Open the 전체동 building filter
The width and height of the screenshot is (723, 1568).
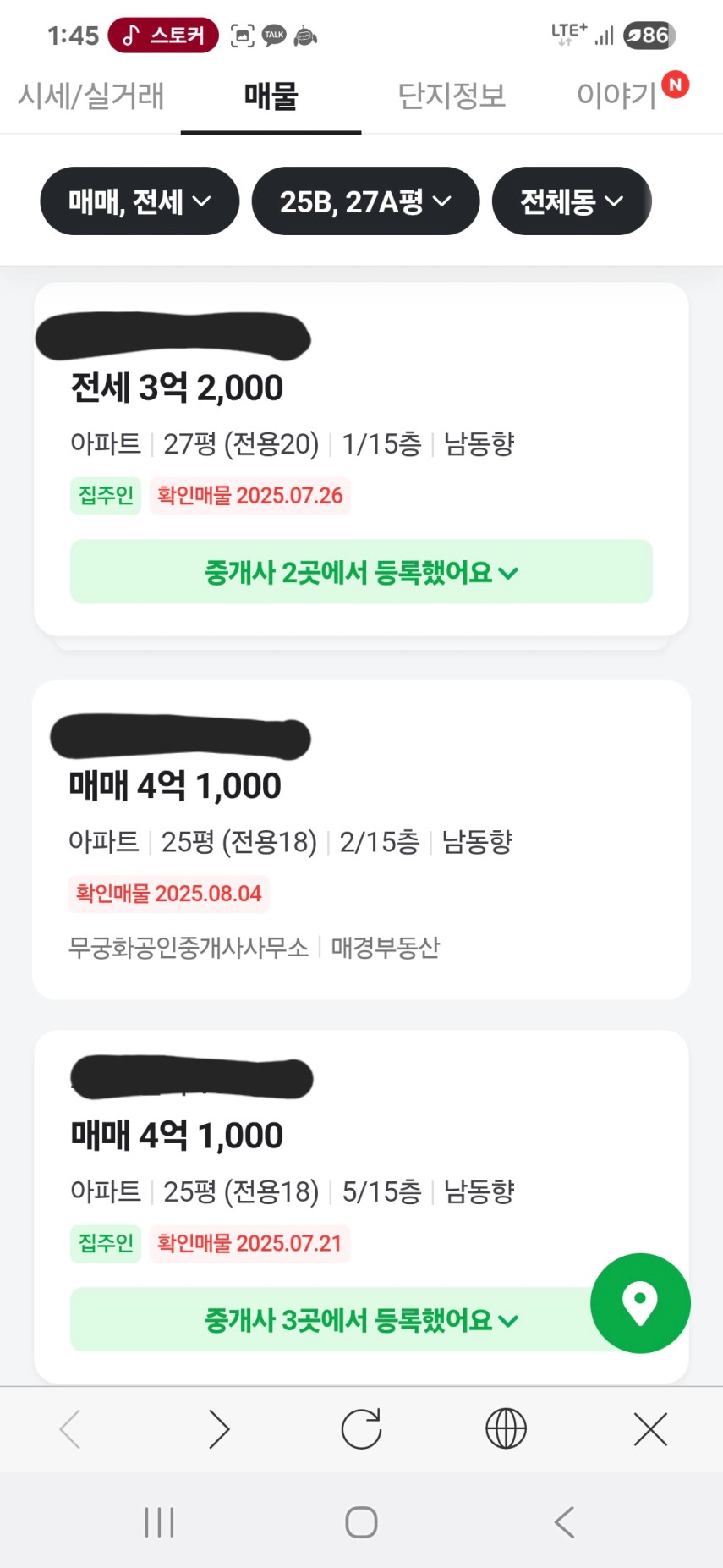[572, 201]
